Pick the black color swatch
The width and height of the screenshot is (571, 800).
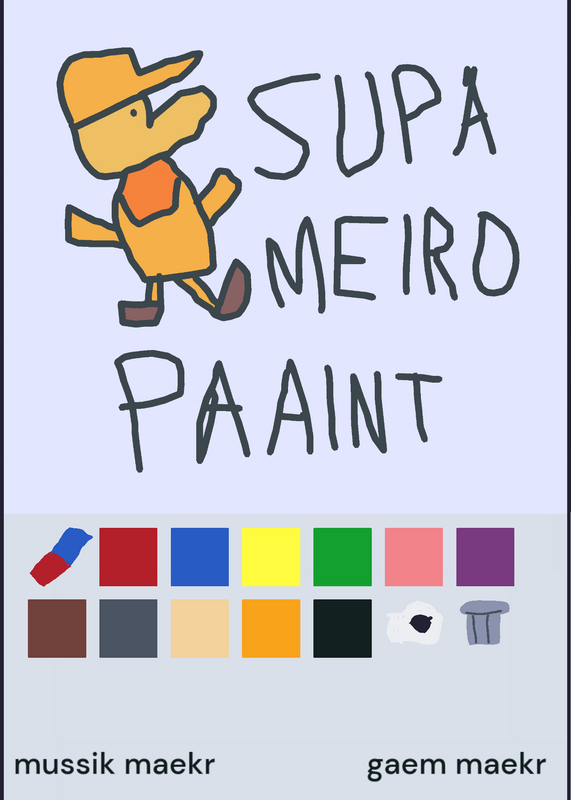[x=342, y=628]
